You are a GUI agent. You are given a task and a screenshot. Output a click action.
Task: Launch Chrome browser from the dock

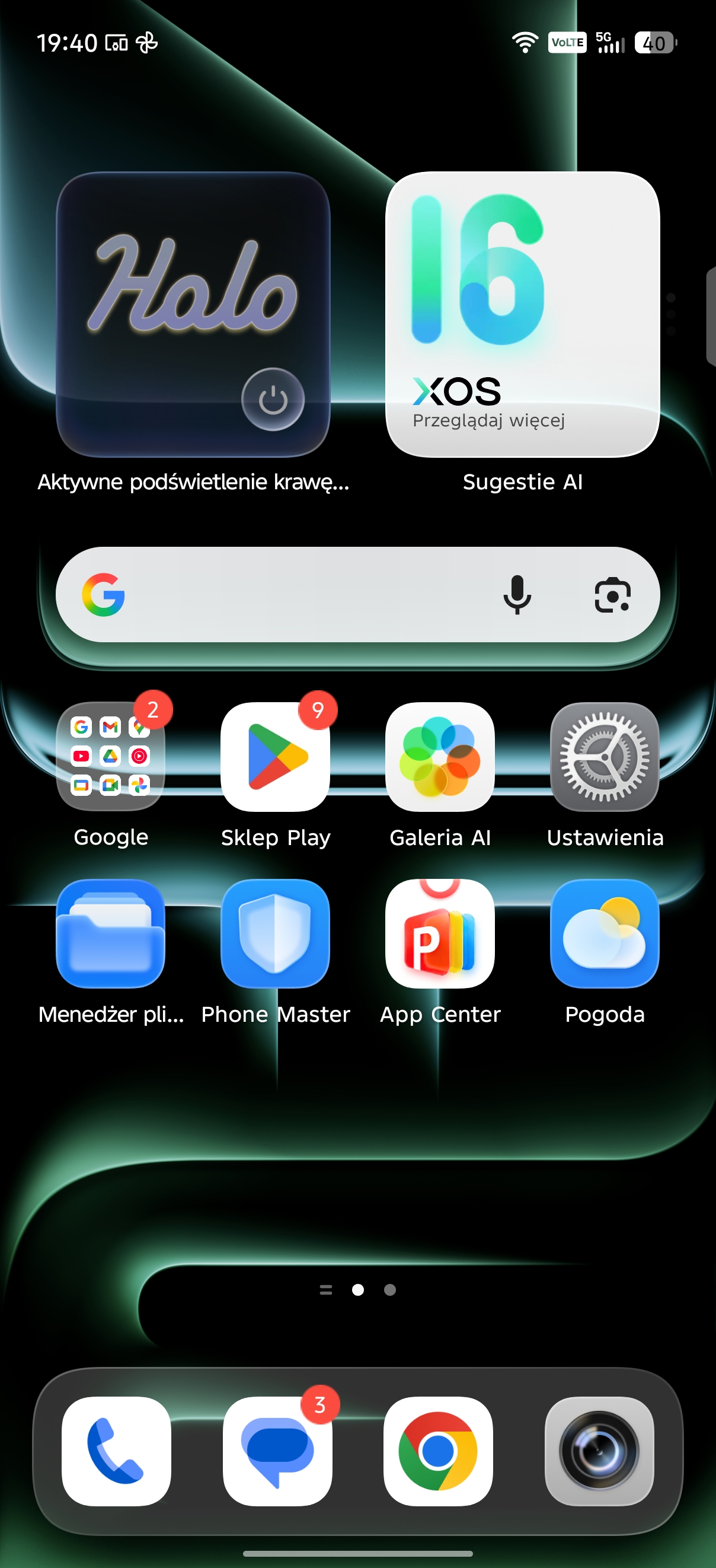coord(438,1451)
